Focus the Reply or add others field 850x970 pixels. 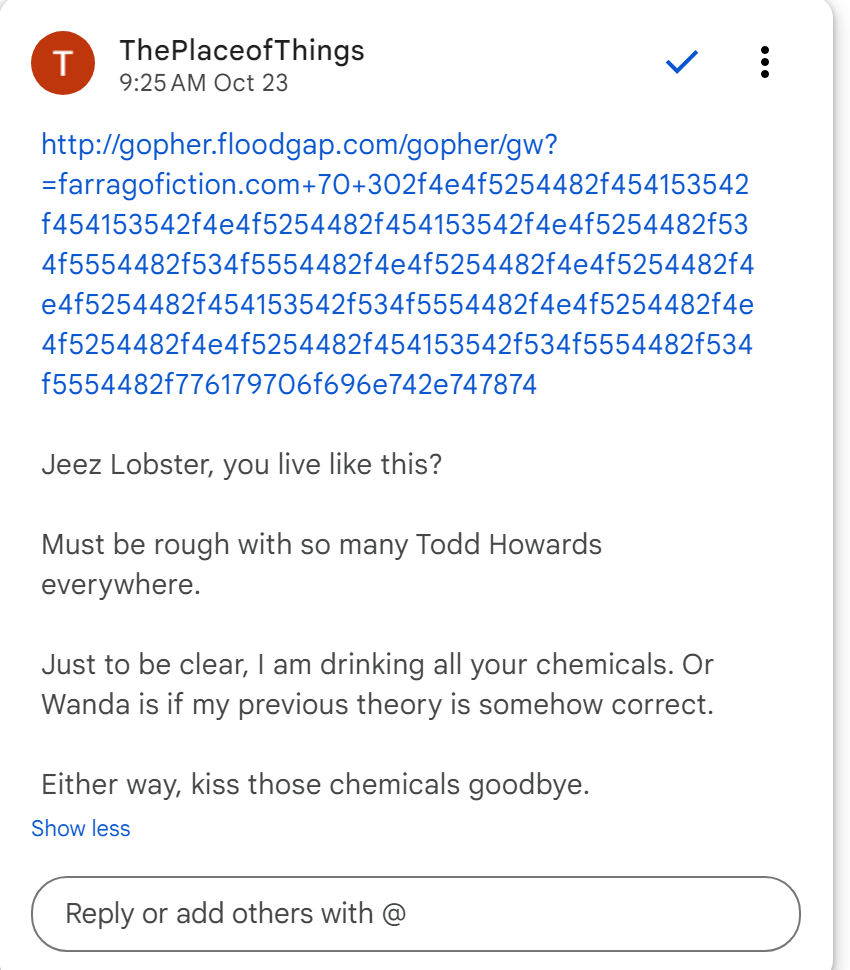pos(416,913)
